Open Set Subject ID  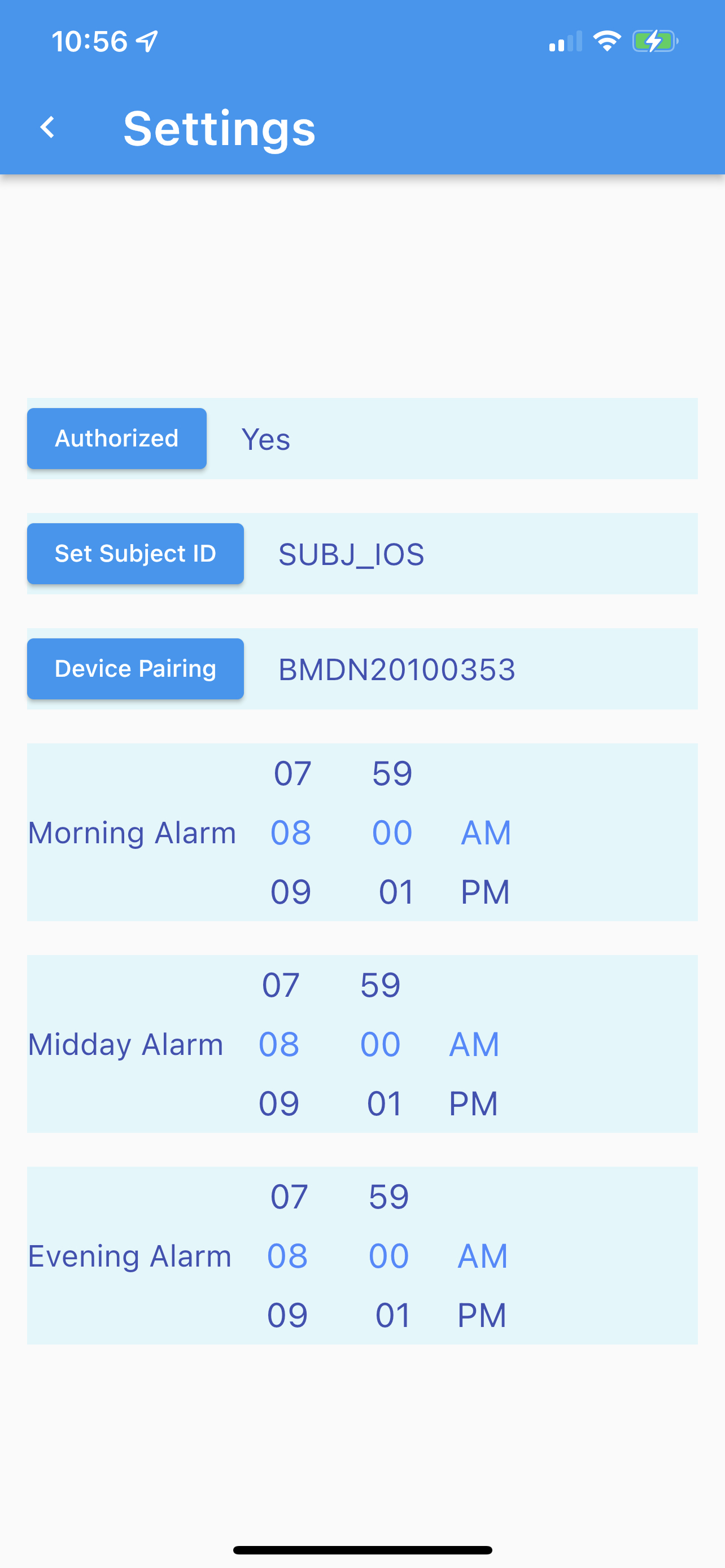(x=135, y=553)
